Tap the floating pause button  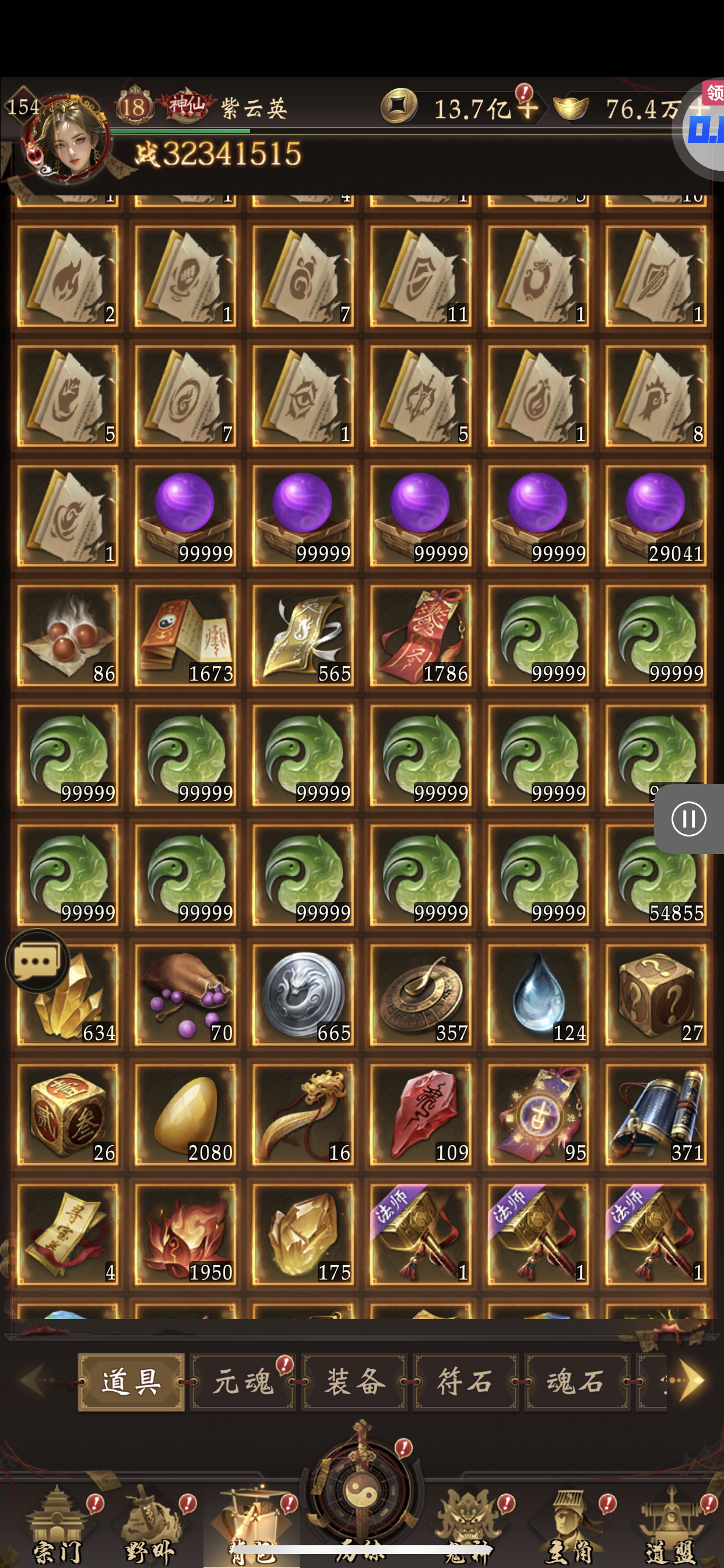tap(688, 818)
